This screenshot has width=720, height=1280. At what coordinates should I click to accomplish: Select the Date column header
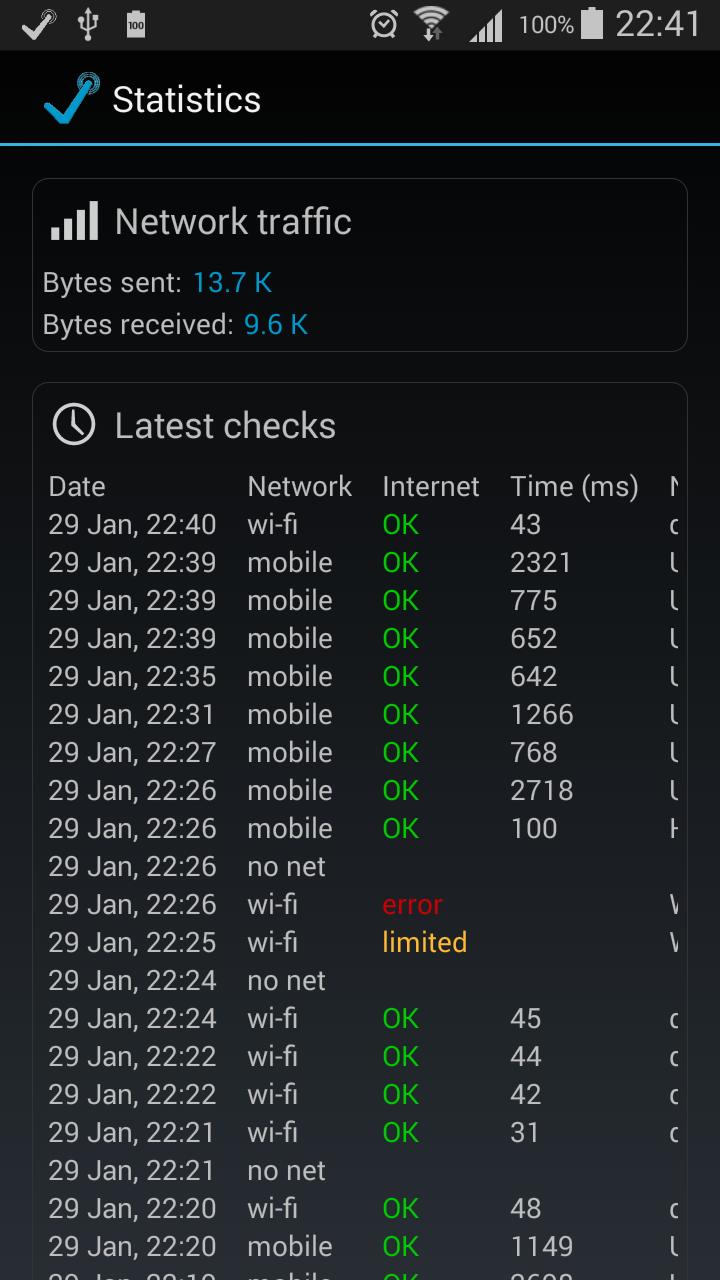pyautogui.click(x=75, y=486)
